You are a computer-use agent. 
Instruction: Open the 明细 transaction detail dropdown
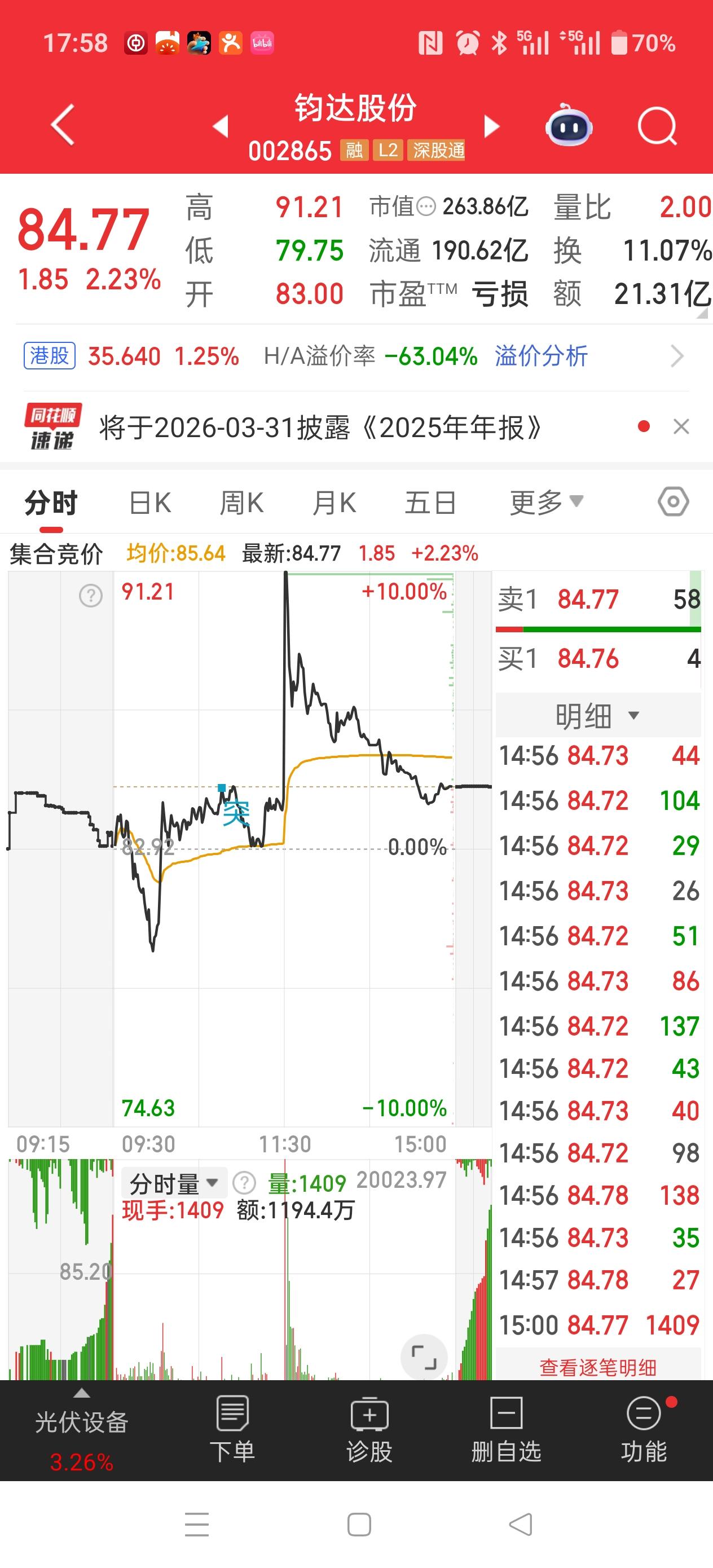(x=597, y=716)
